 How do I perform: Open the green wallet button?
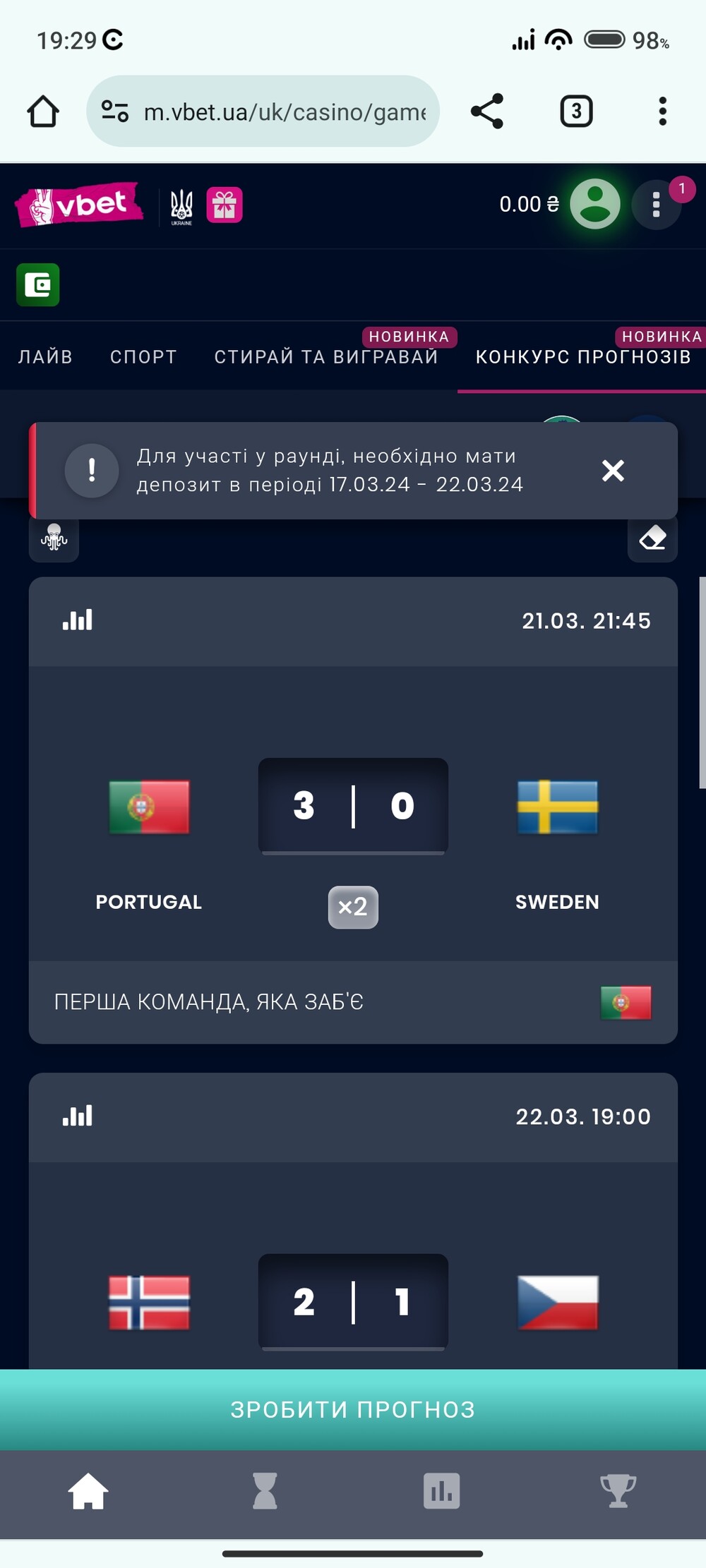[38, 285]
